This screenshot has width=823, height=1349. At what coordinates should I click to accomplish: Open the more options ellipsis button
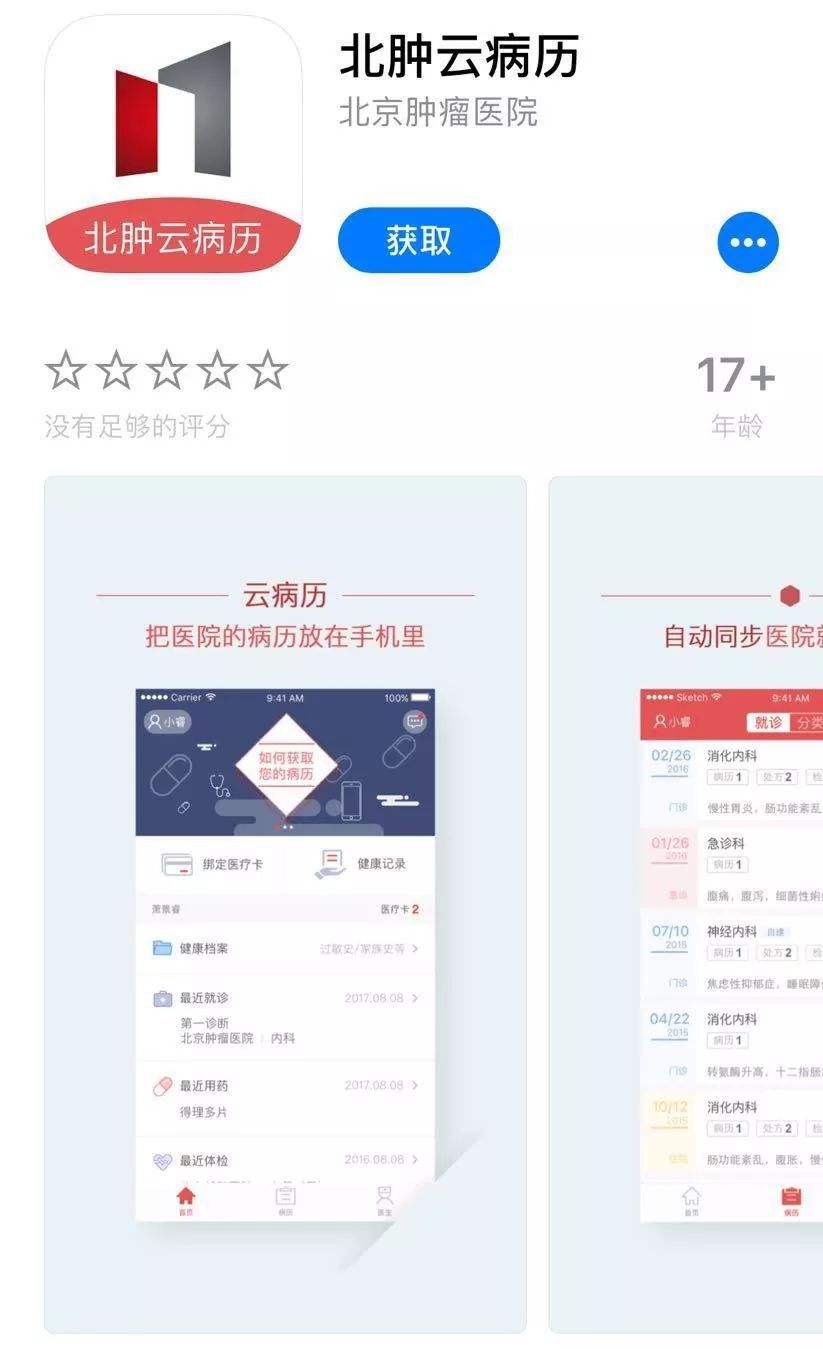point(747,242)
